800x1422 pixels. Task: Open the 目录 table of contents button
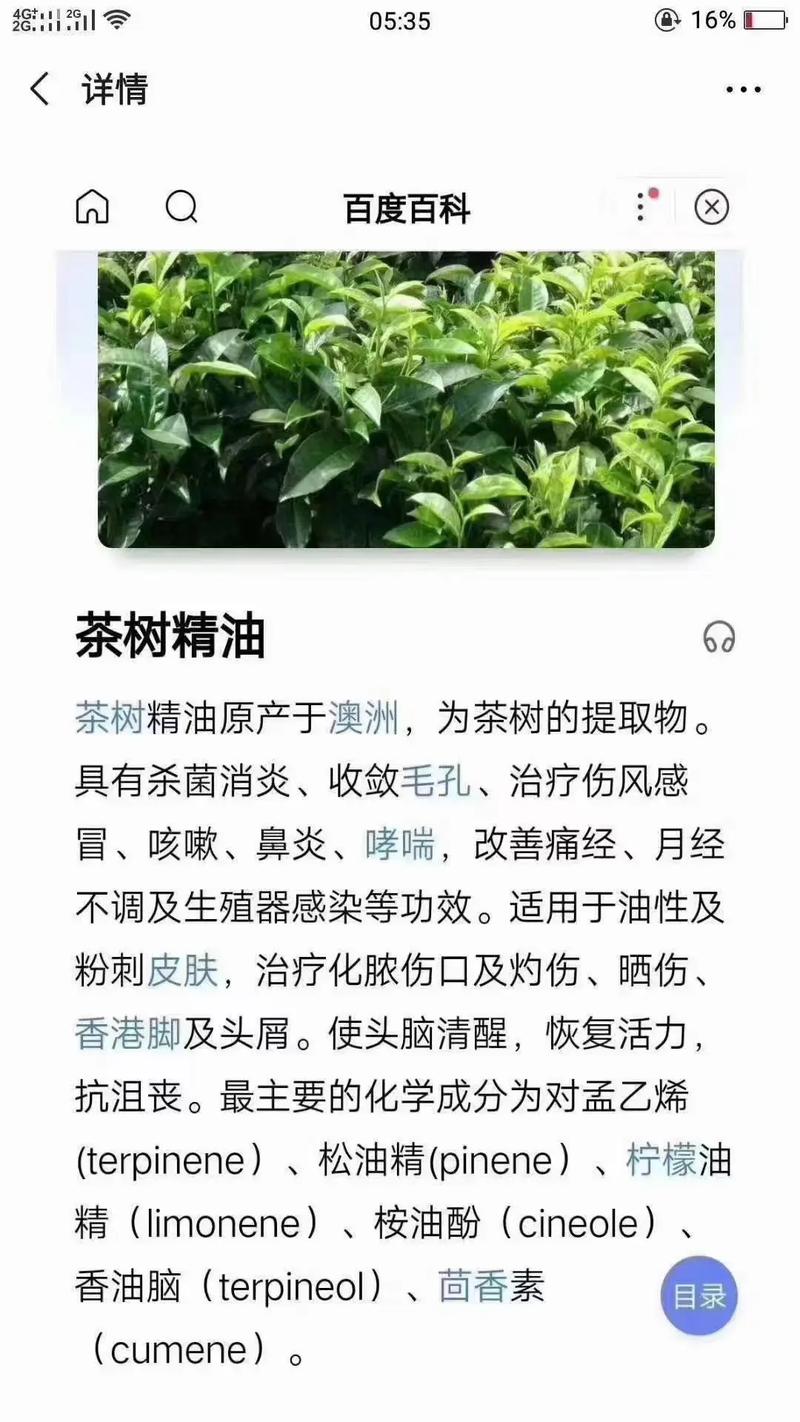pos(699,1296)
